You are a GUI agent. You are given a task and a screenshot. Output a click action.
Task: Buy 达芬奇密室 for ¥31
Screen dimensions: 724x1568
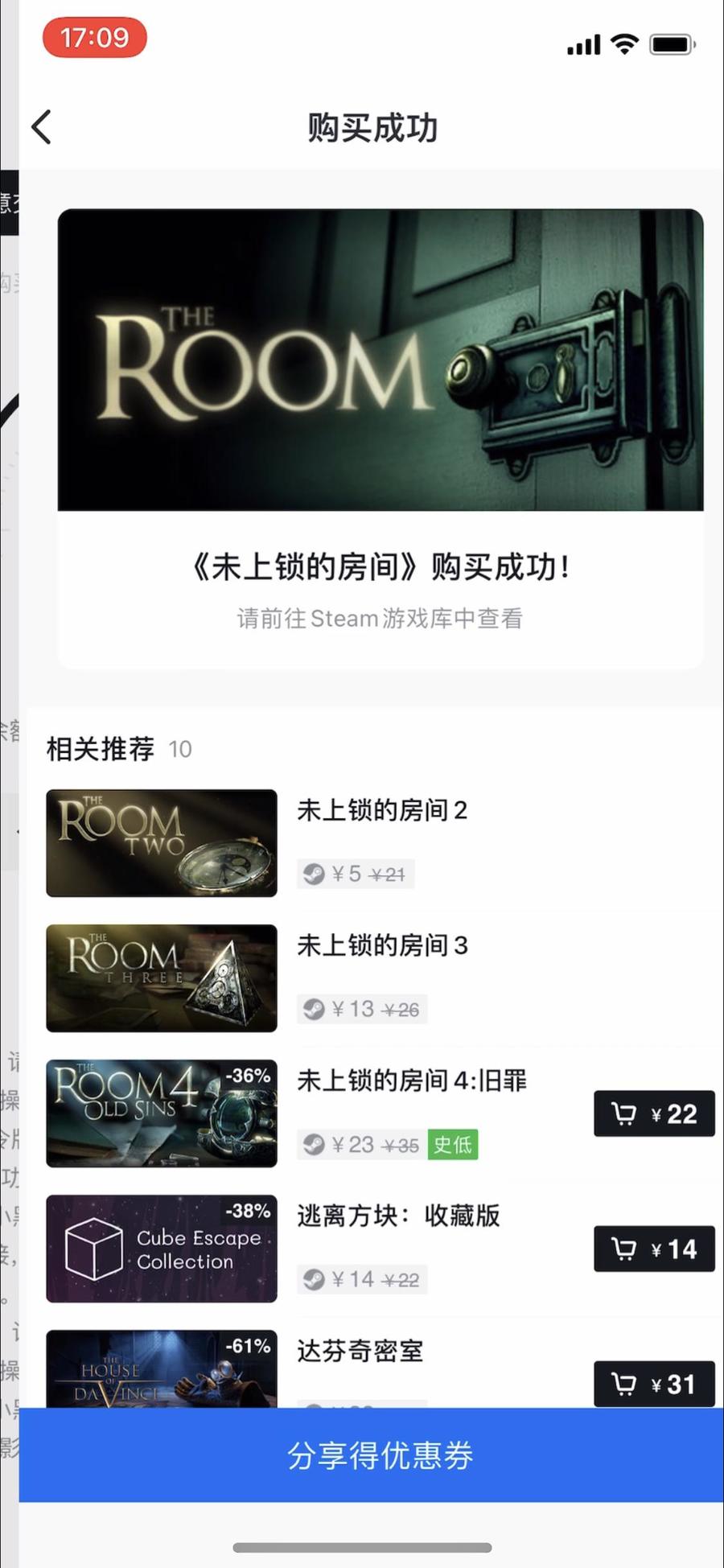[654, 1384]
